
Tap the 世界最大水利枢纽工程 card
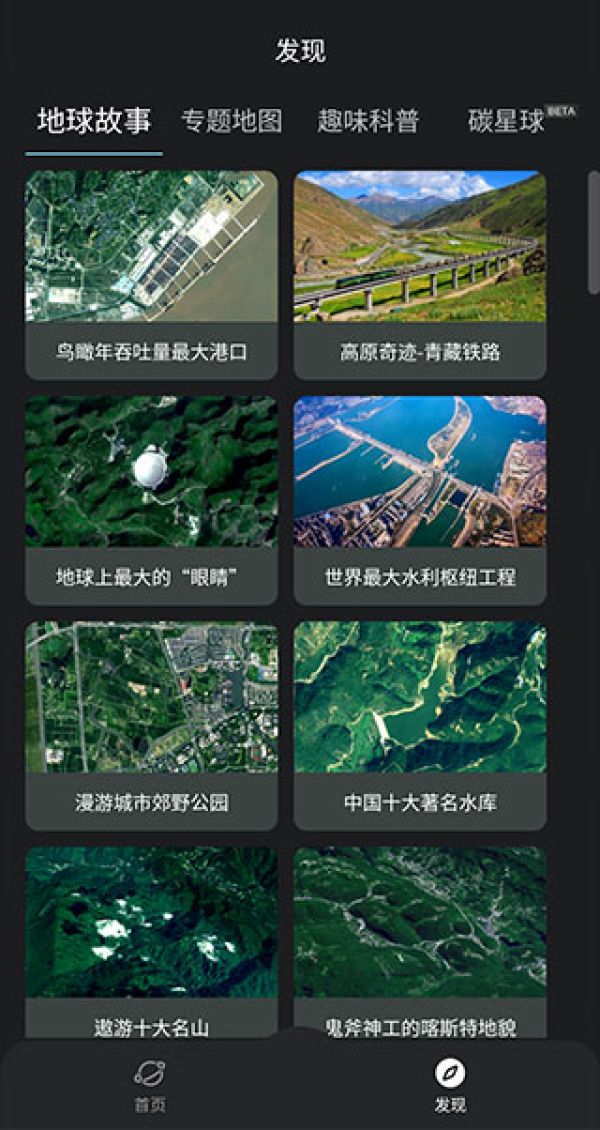click(420, 500)
